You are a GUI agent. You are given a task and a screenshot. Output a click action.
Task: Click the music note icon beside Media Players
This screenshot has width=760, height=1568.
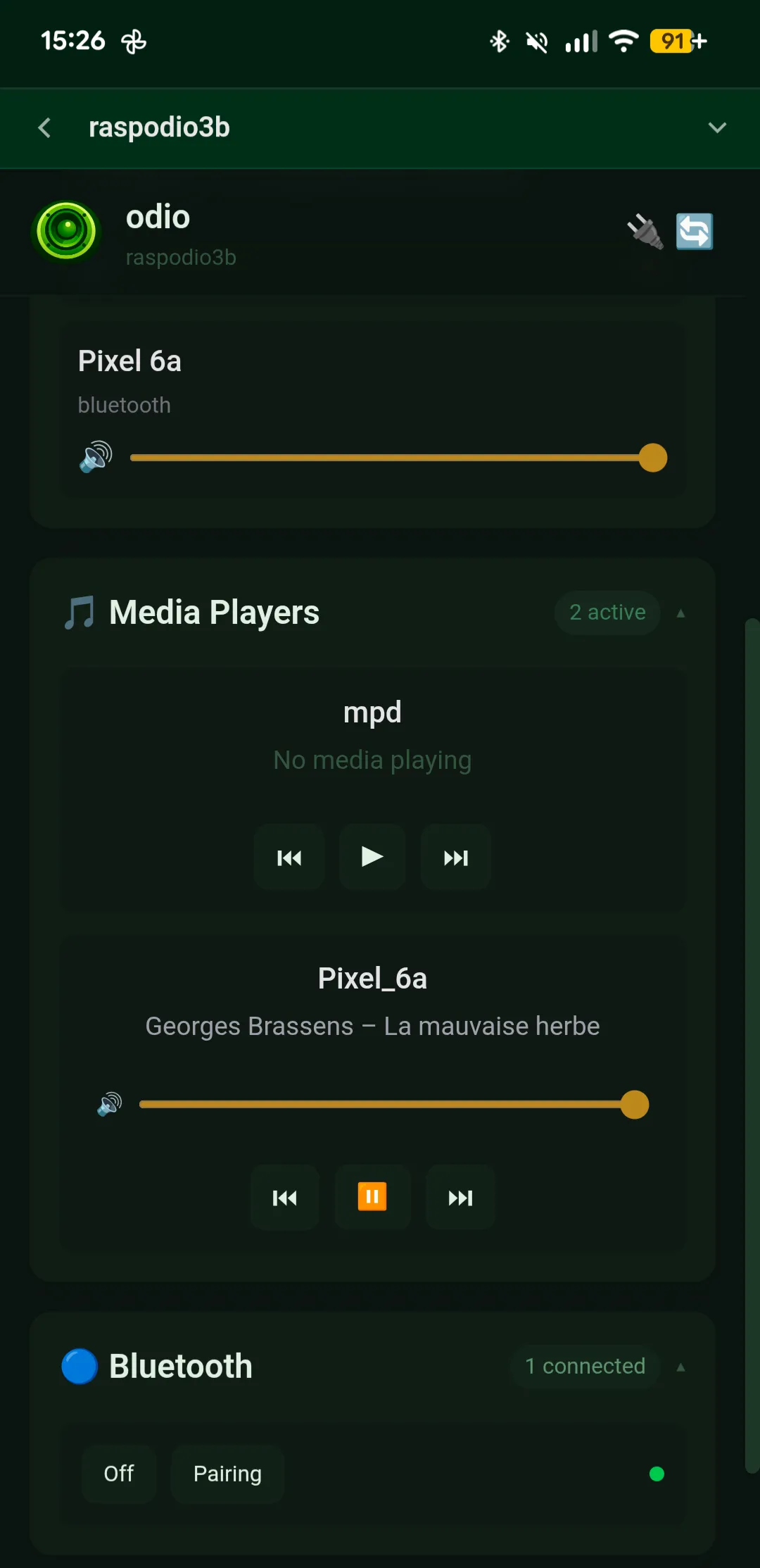pyautogui.click(x=80, y=611)
